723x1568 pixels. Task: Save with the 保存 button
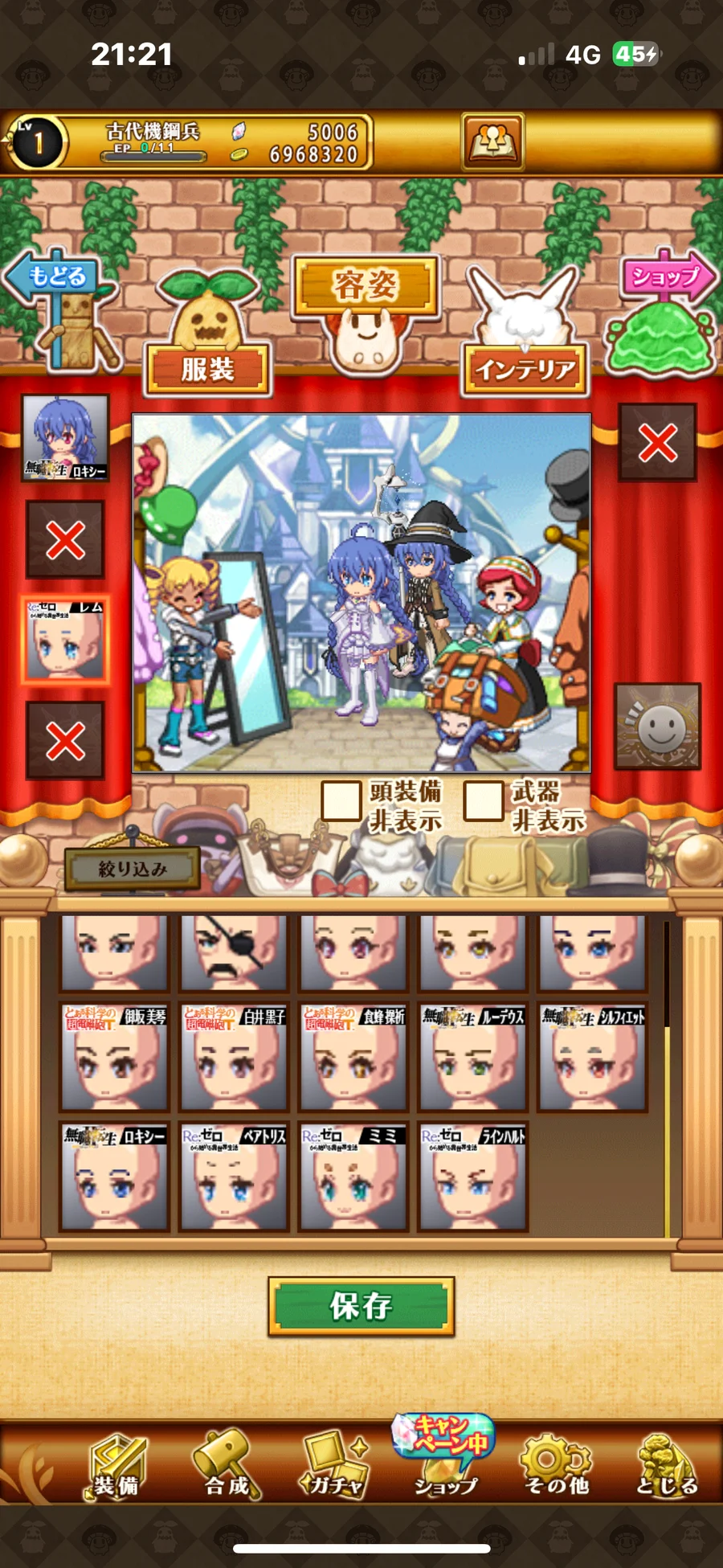[361, 1306]
